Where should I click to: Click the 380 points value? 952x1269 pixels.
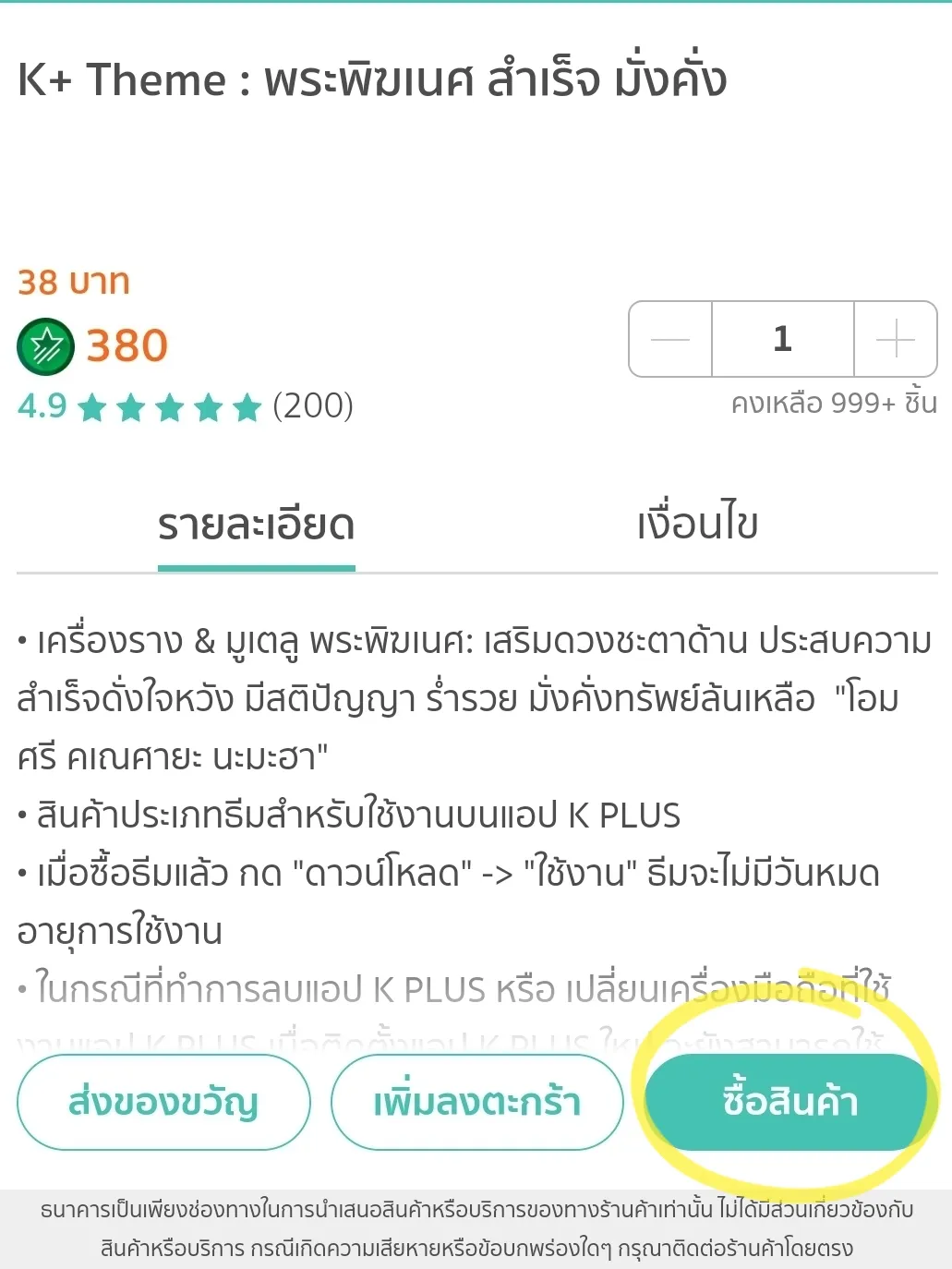(x=125, y=344)
